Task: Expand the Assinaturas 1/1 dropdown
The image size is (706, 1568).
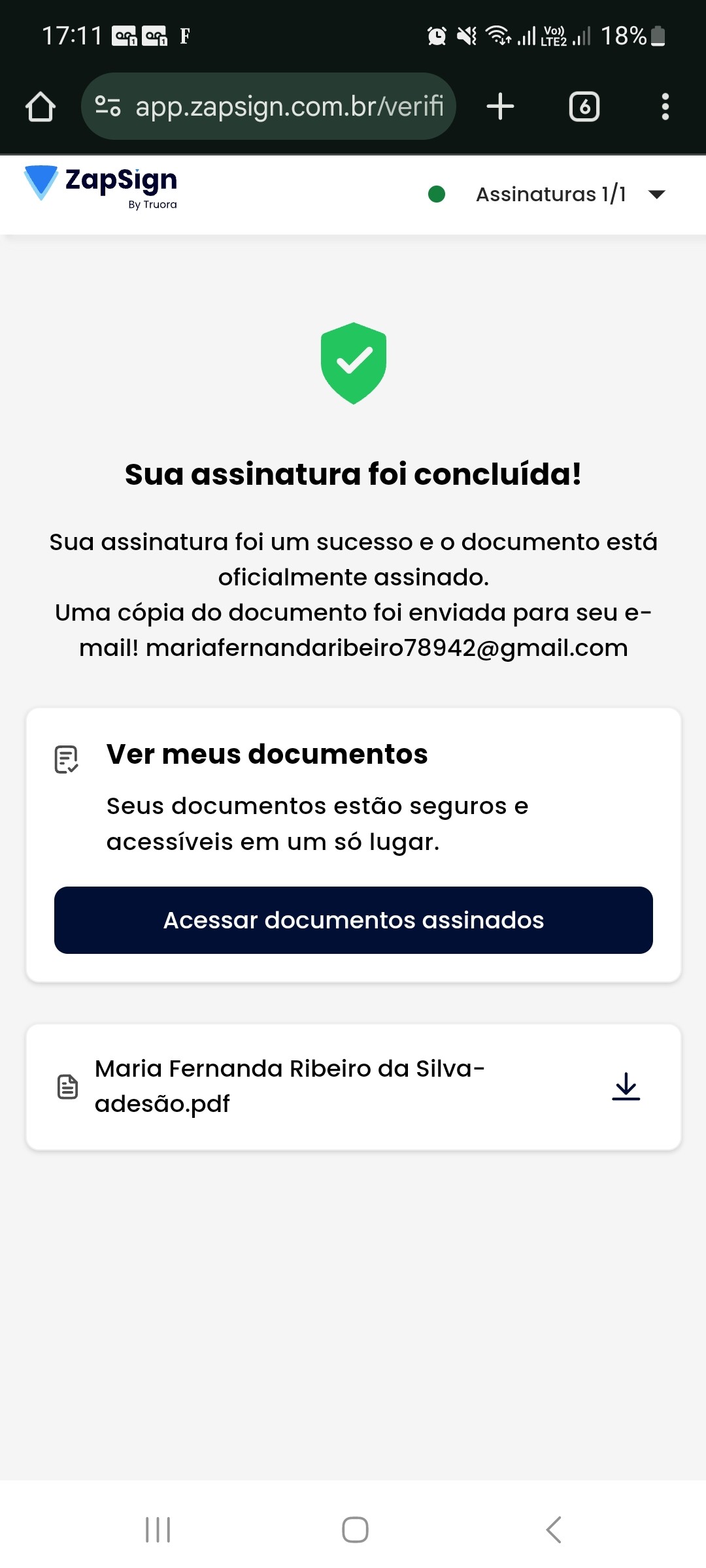Action: (x=656, y=194)
